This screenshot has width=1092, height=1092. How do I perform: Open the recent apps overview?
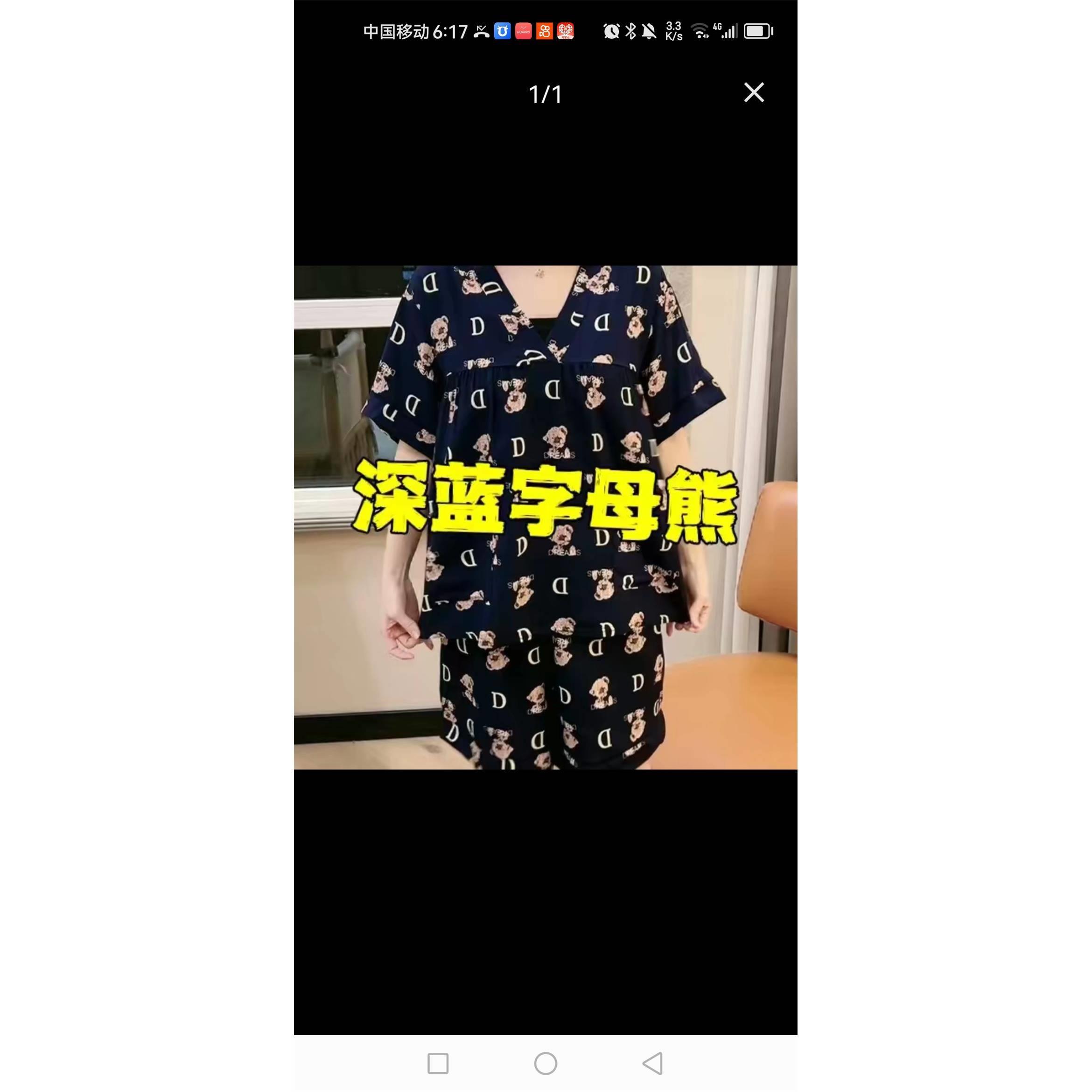pyautogui.click(x=438, y=1063)
